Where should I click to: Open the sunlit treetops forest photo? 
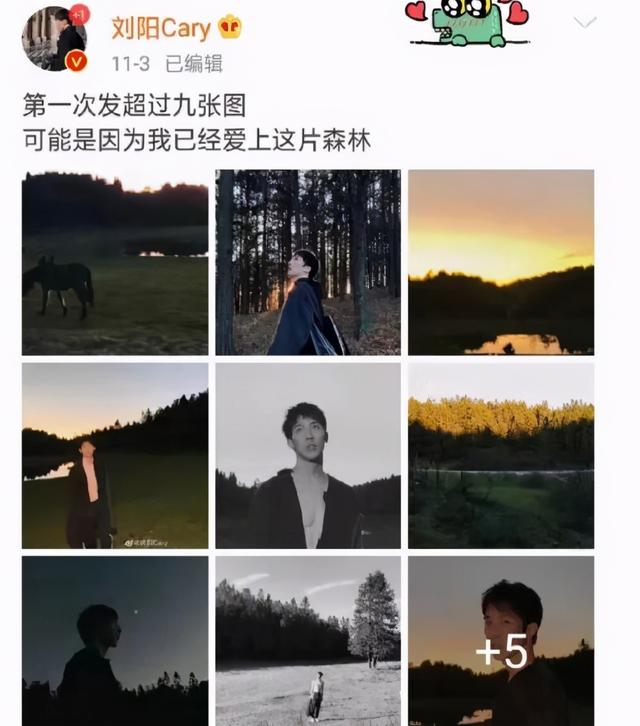[500, 455]
